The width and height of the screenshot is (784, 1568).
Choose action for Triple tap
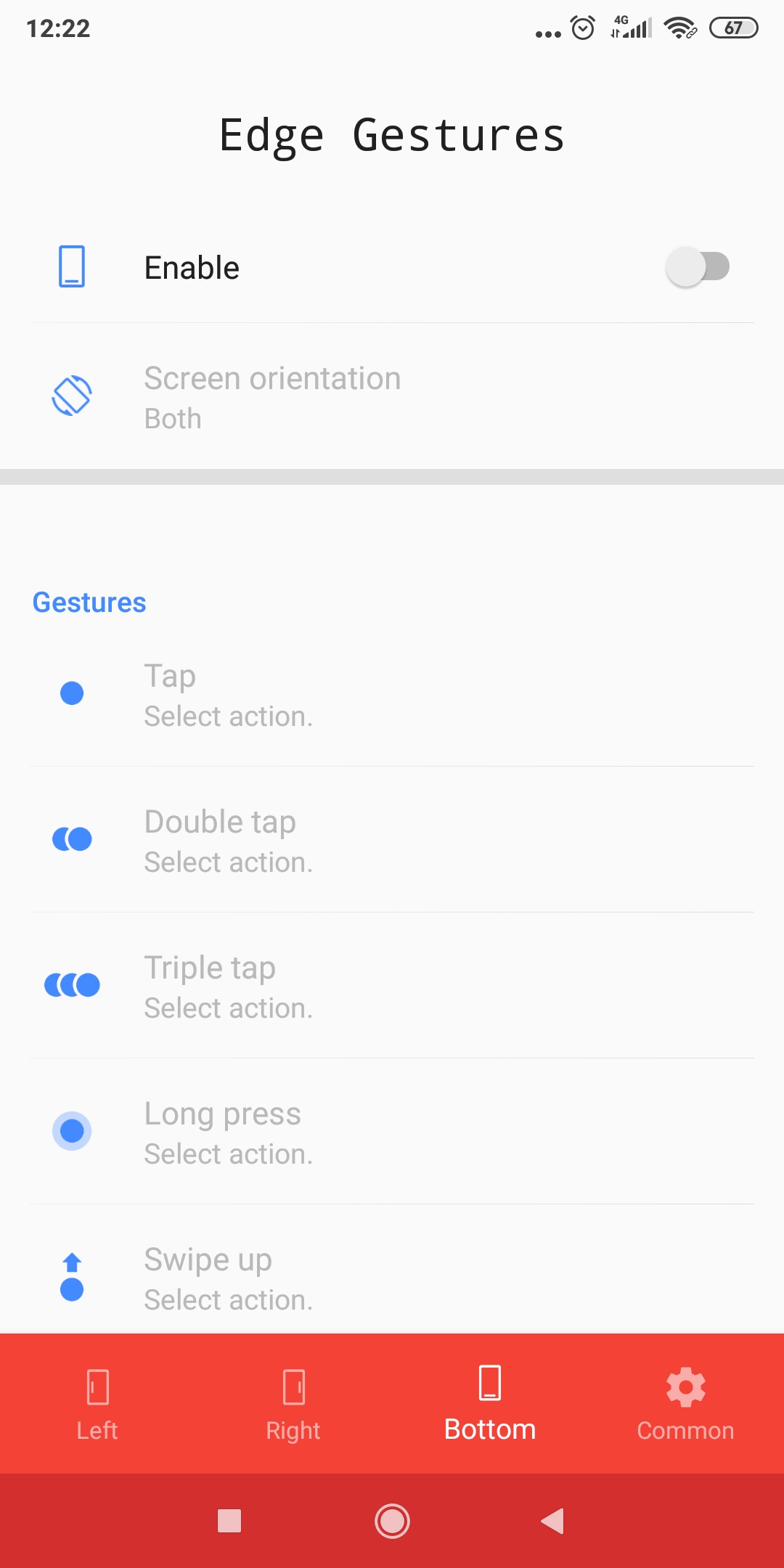[x=392, y=986]
